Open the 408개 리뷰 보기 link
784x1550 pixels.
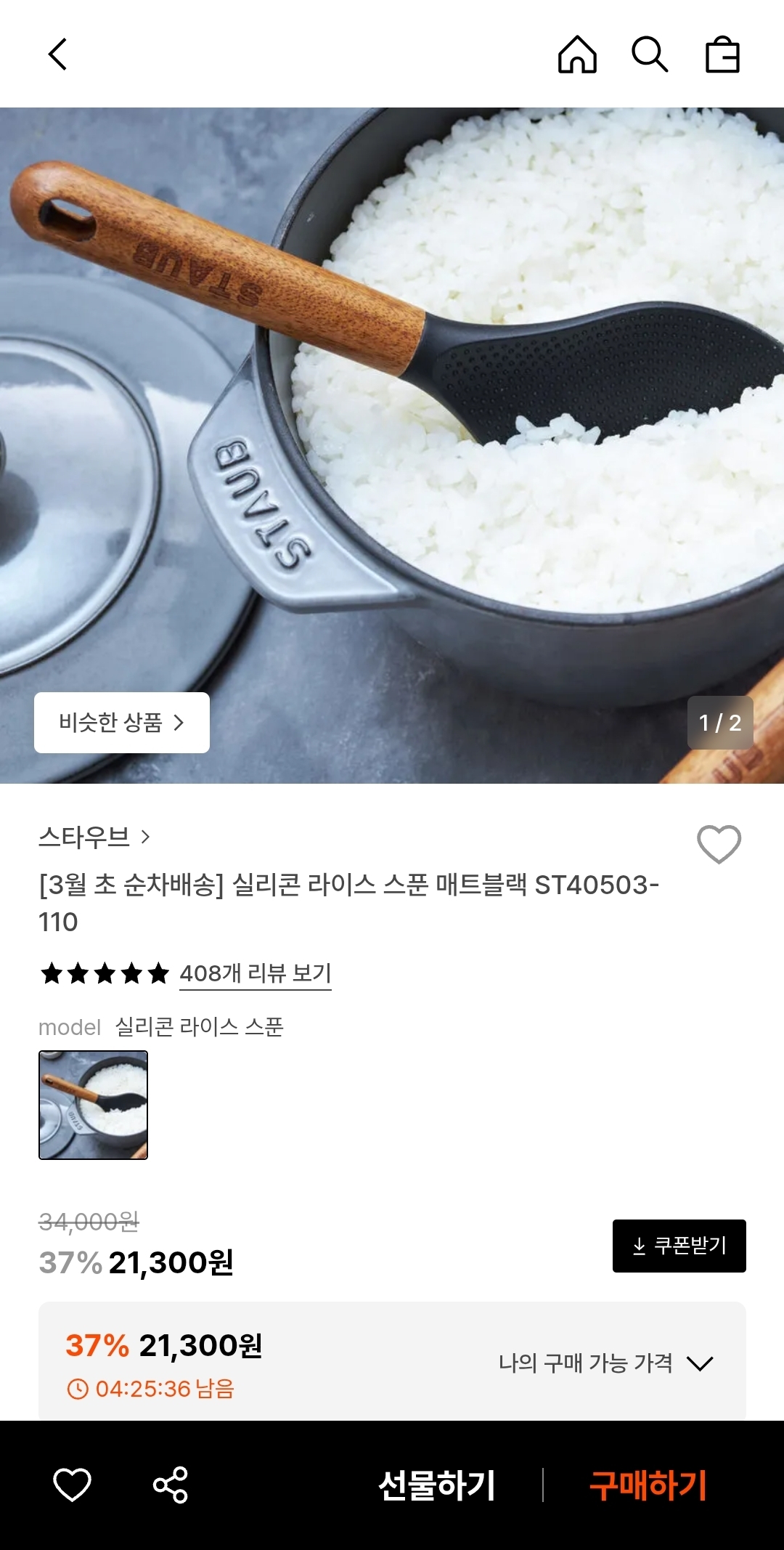(256, 973)
